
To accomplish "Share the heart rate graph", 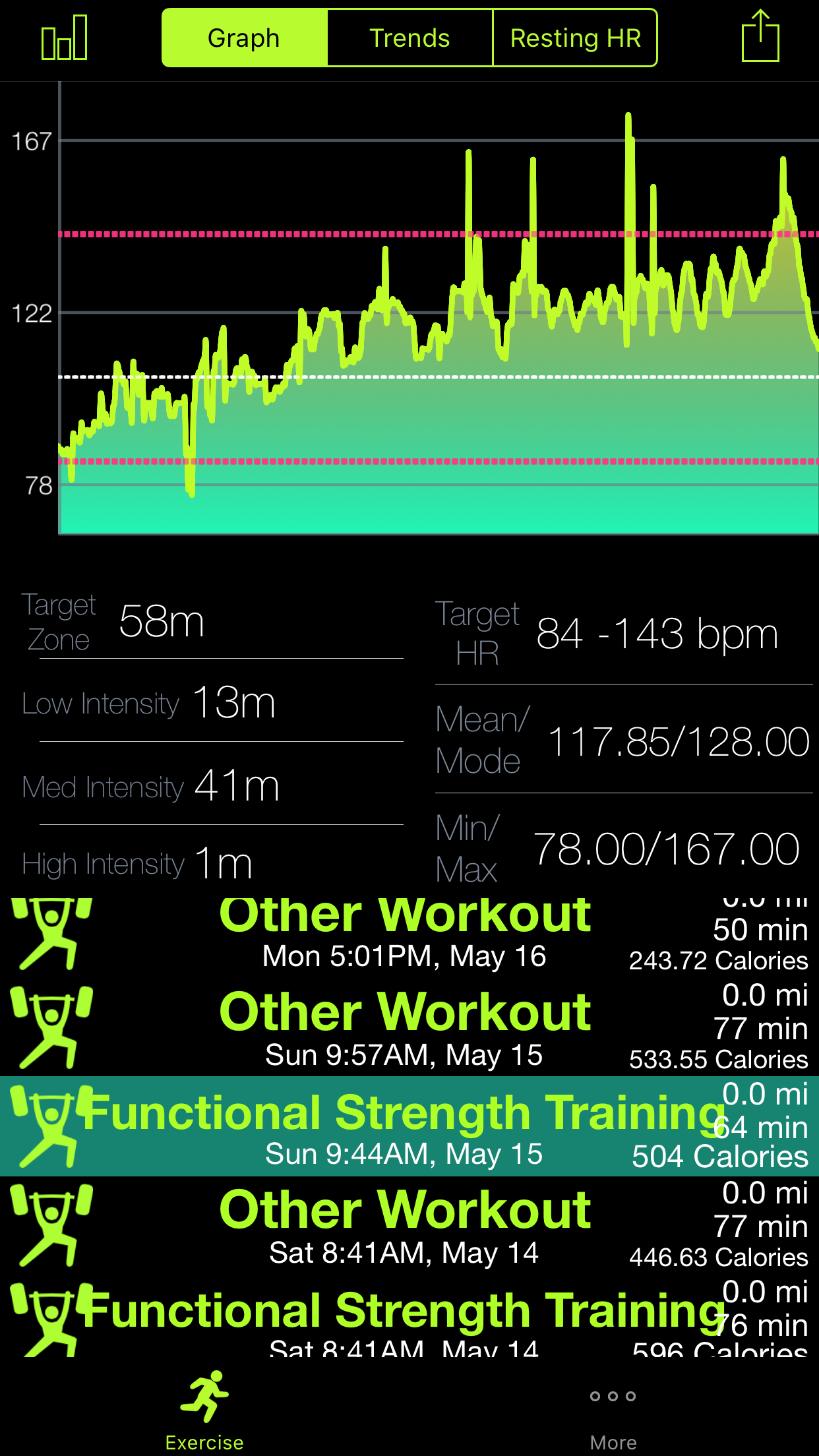I will 760,36.
